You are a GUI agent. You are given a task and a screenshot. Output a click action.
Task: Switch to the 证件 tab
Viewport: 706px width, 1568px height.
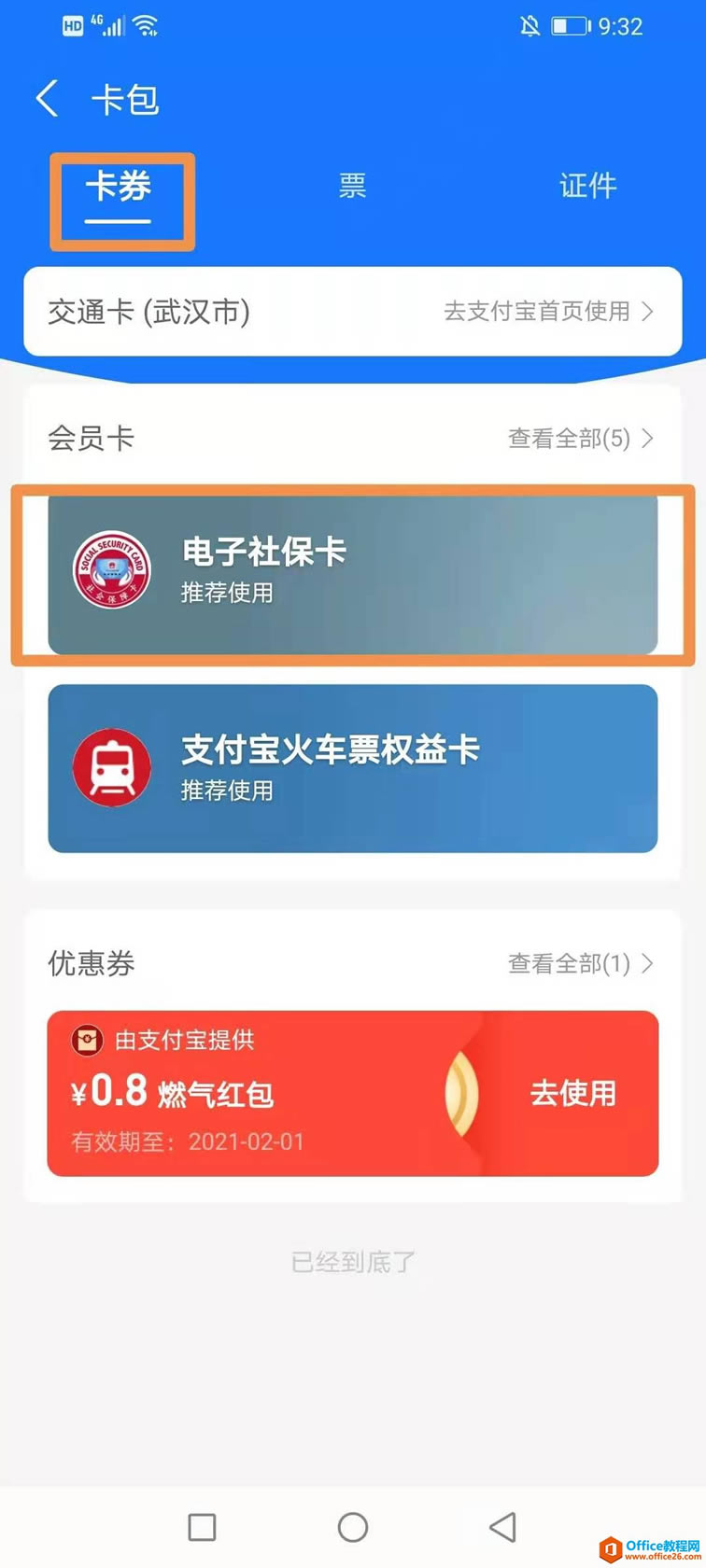(587, 186)
